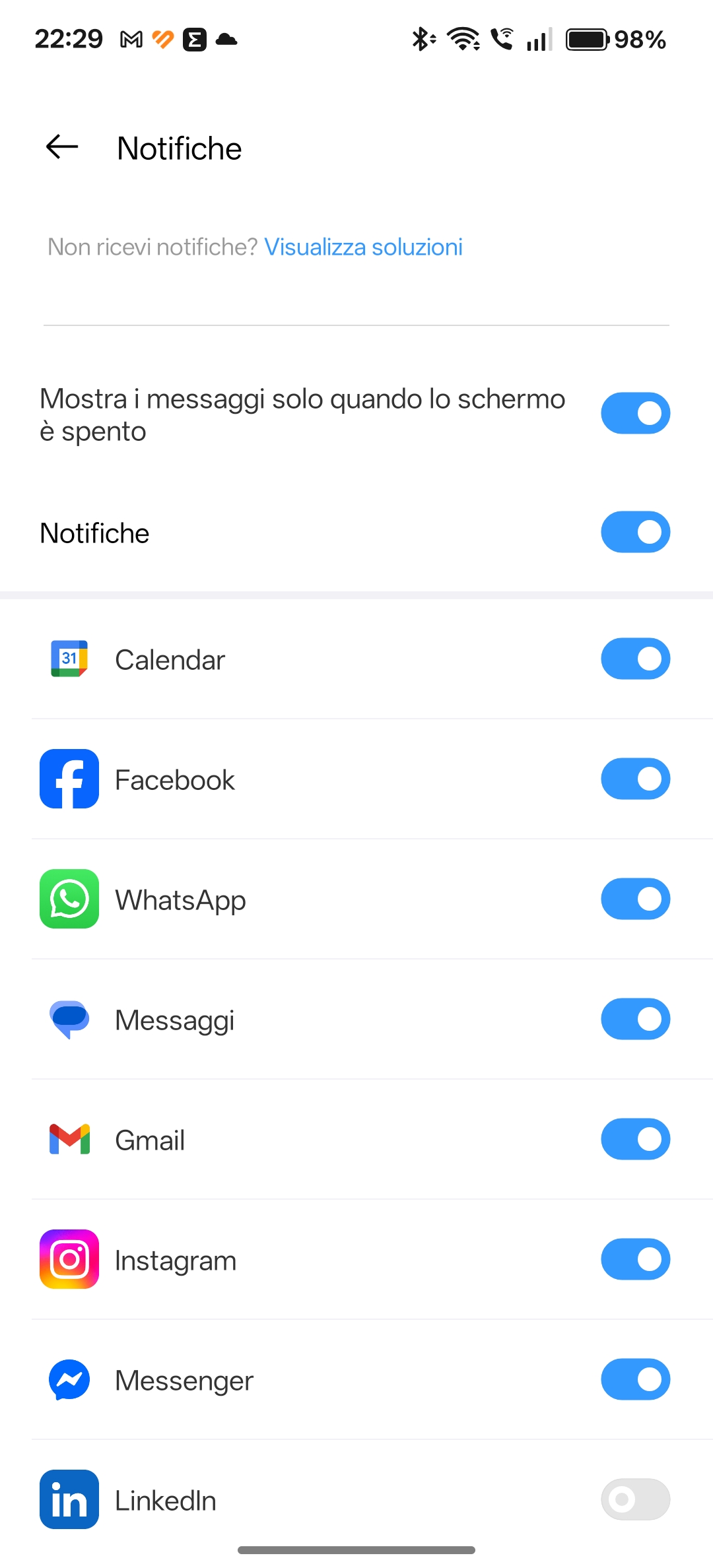Screen dimensions: 713x1568
Task: Turn off Messaggi notifications
Action: click(635, 1019)
